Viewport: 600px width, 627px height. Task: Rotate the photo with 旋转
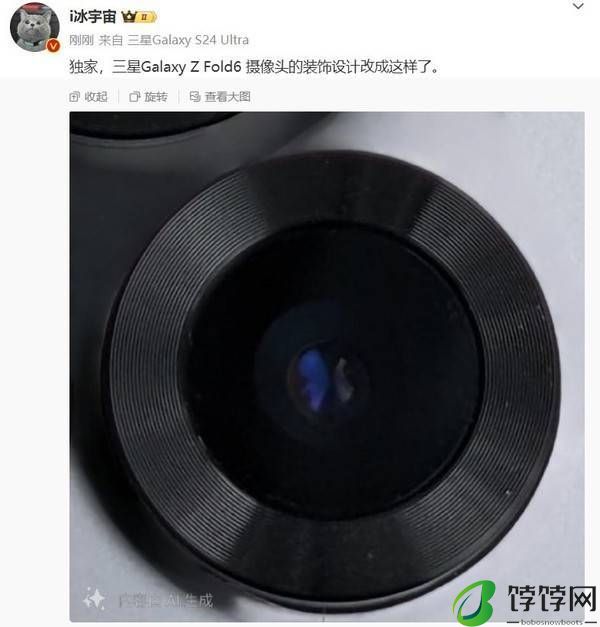148,96
